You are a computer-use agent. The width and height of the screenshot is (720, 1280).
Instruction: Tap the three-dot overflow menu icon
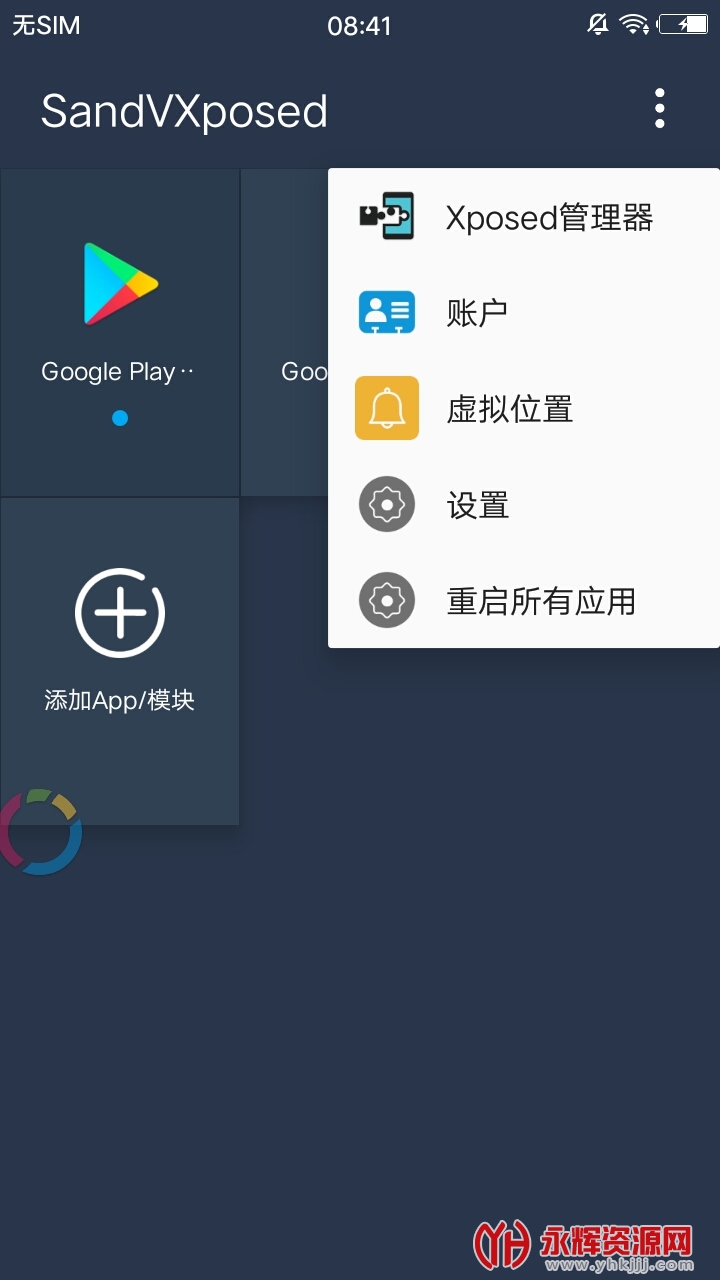[x=659, y=108]
